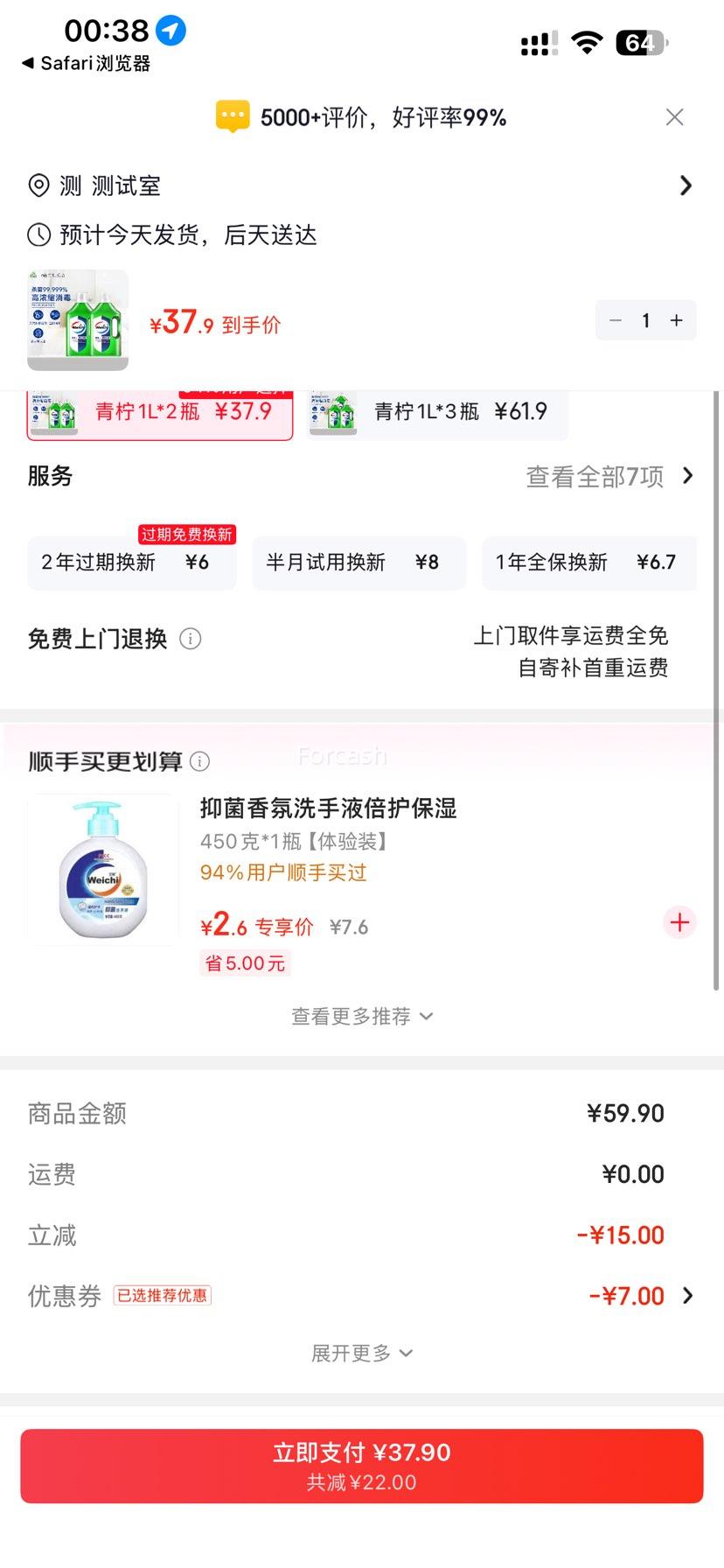Click the 青柠 product thumbnail
The height and width of the screenshot is (1568, 724).
pos(77,320)
